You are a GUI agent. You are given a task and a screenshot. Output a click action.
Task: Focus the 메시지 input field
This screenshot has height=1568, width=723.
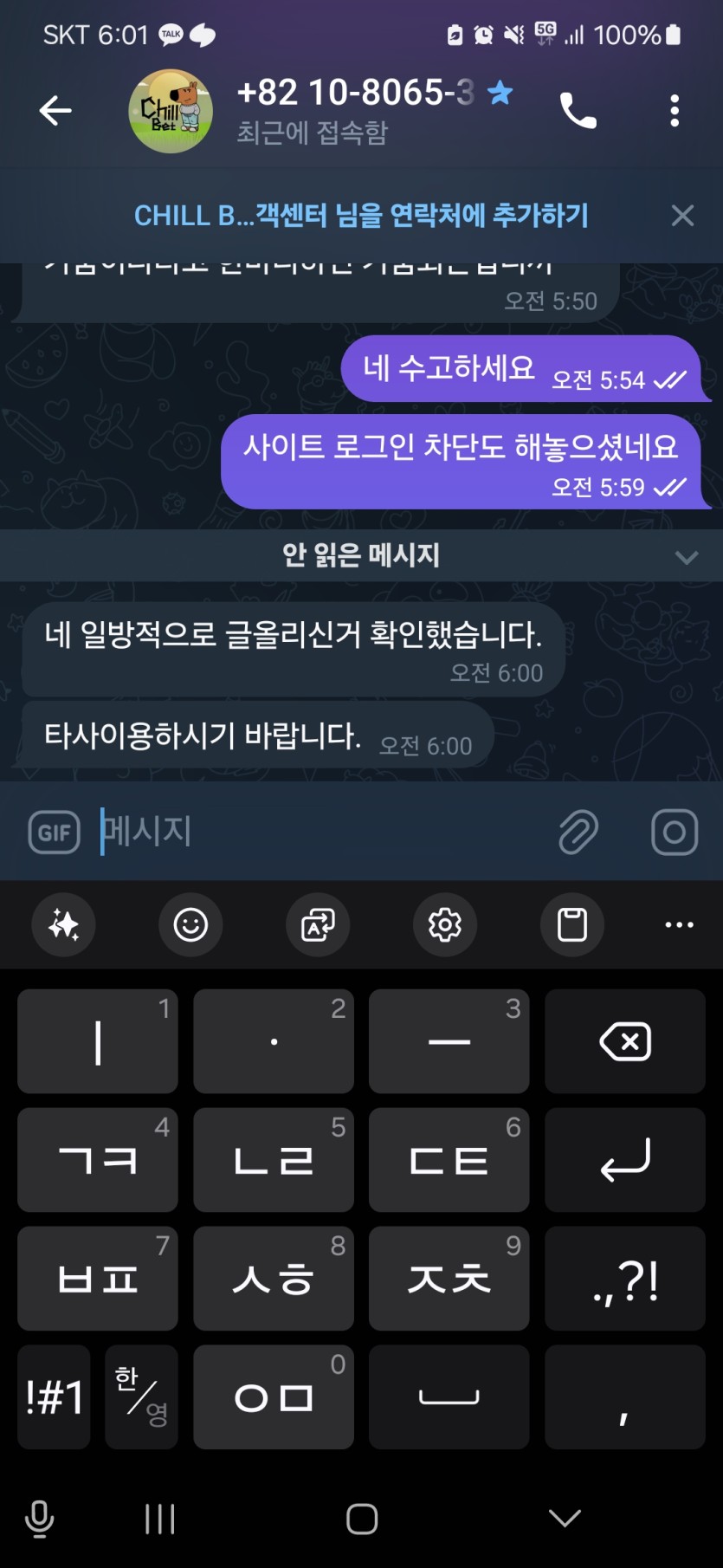point(320,833)
